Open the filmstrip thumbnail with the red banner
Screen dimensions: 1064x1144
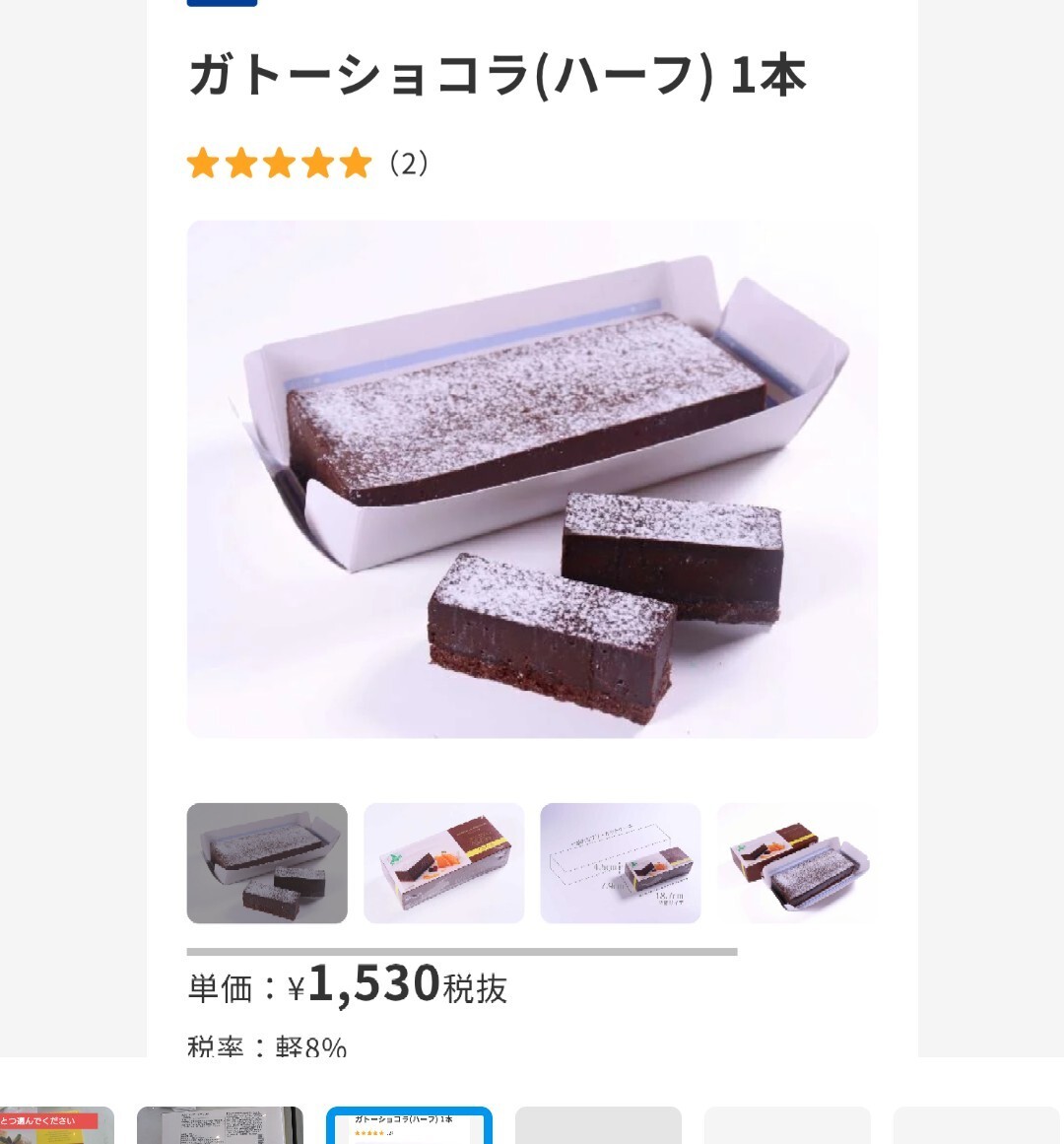54,1126
